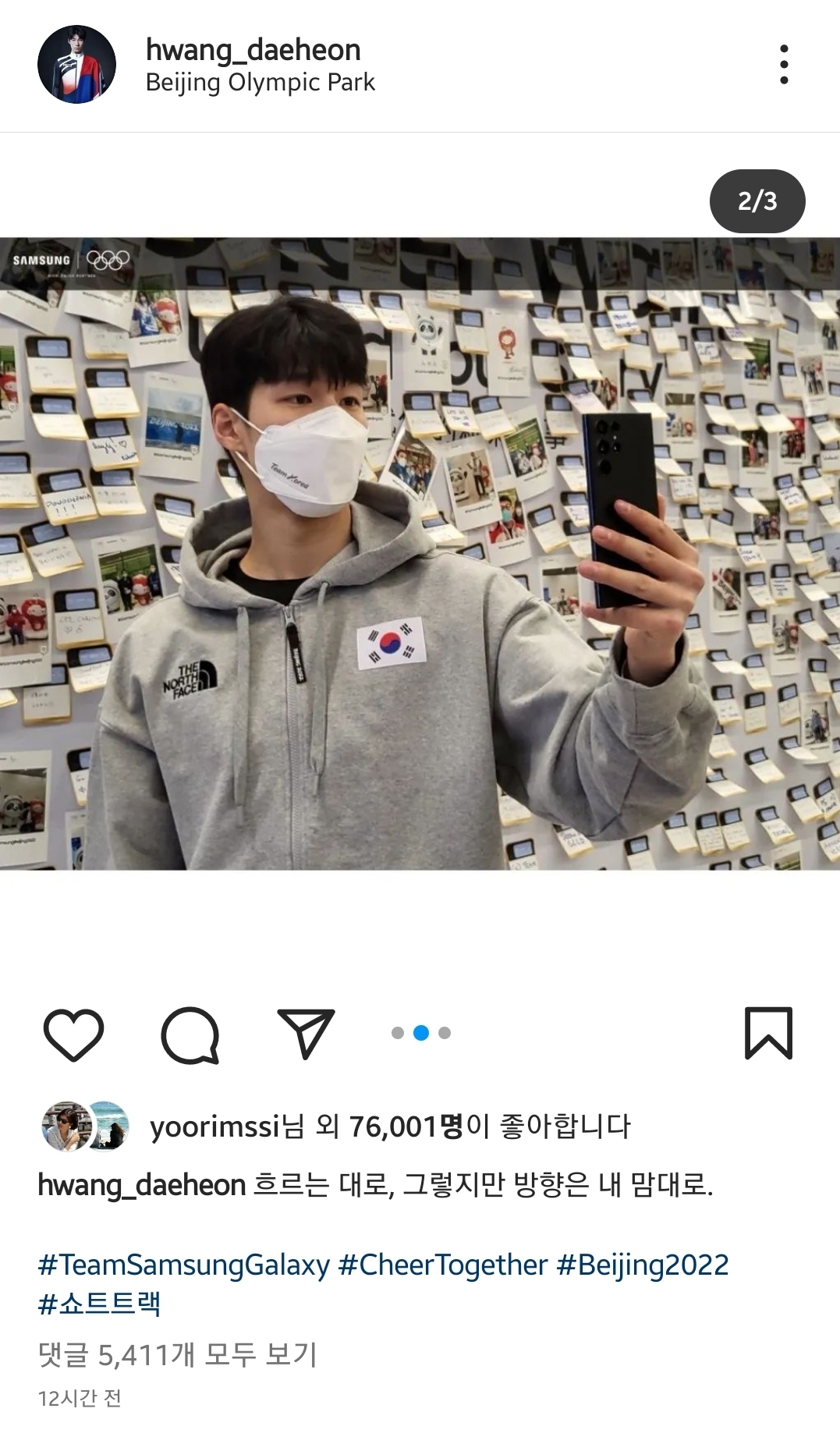View all 5,411 comments
The width and height of the screenshot is (840, 1437).
coord(177,1355)
